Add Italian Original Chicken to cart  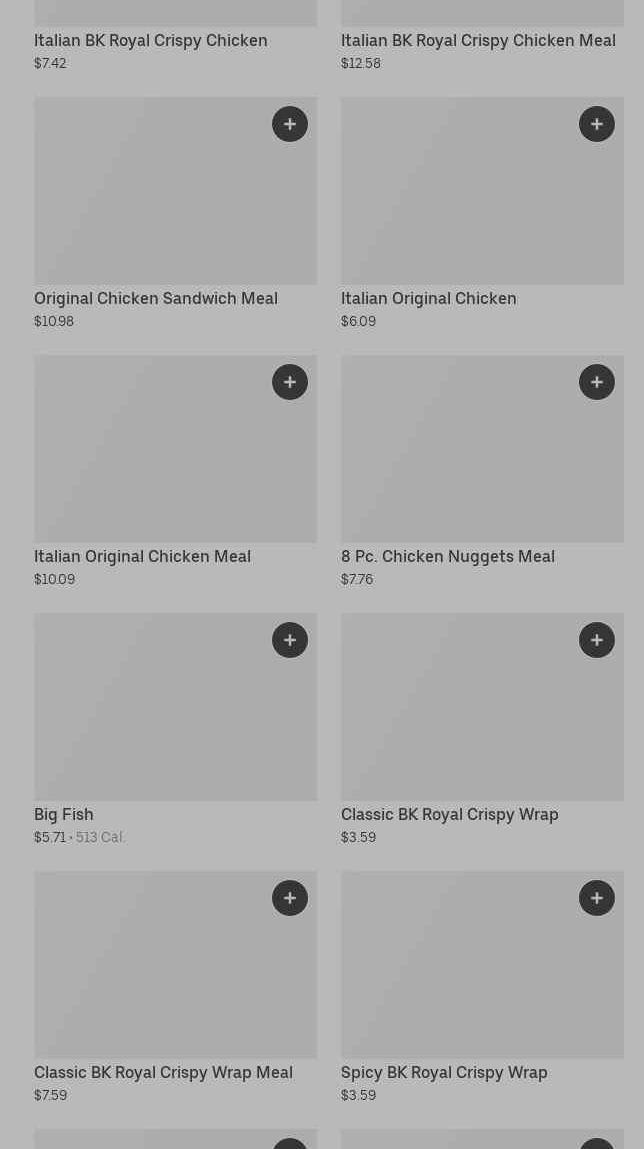(597, 124)
